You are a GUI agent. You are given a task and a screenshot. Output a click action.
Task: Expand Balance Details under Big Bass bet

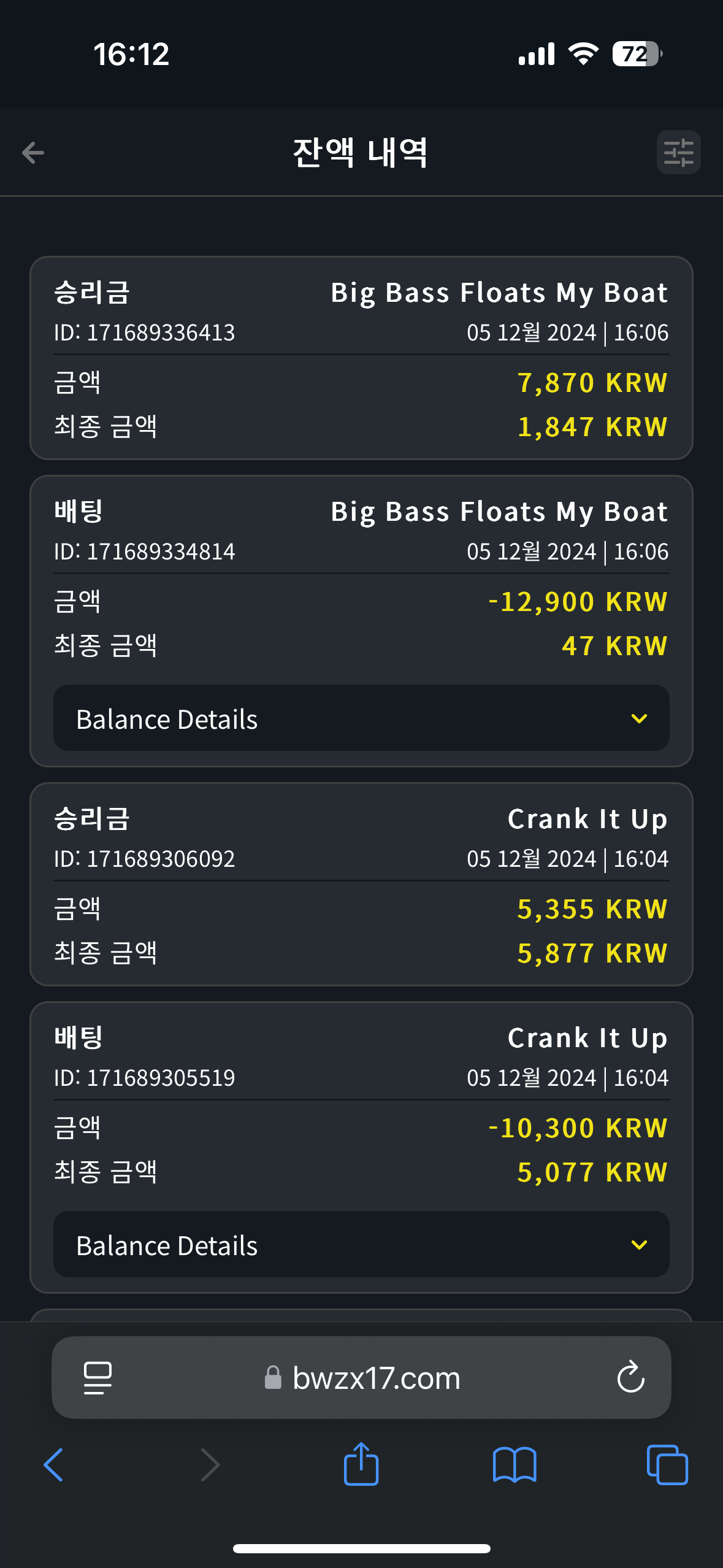coord(361,718)
